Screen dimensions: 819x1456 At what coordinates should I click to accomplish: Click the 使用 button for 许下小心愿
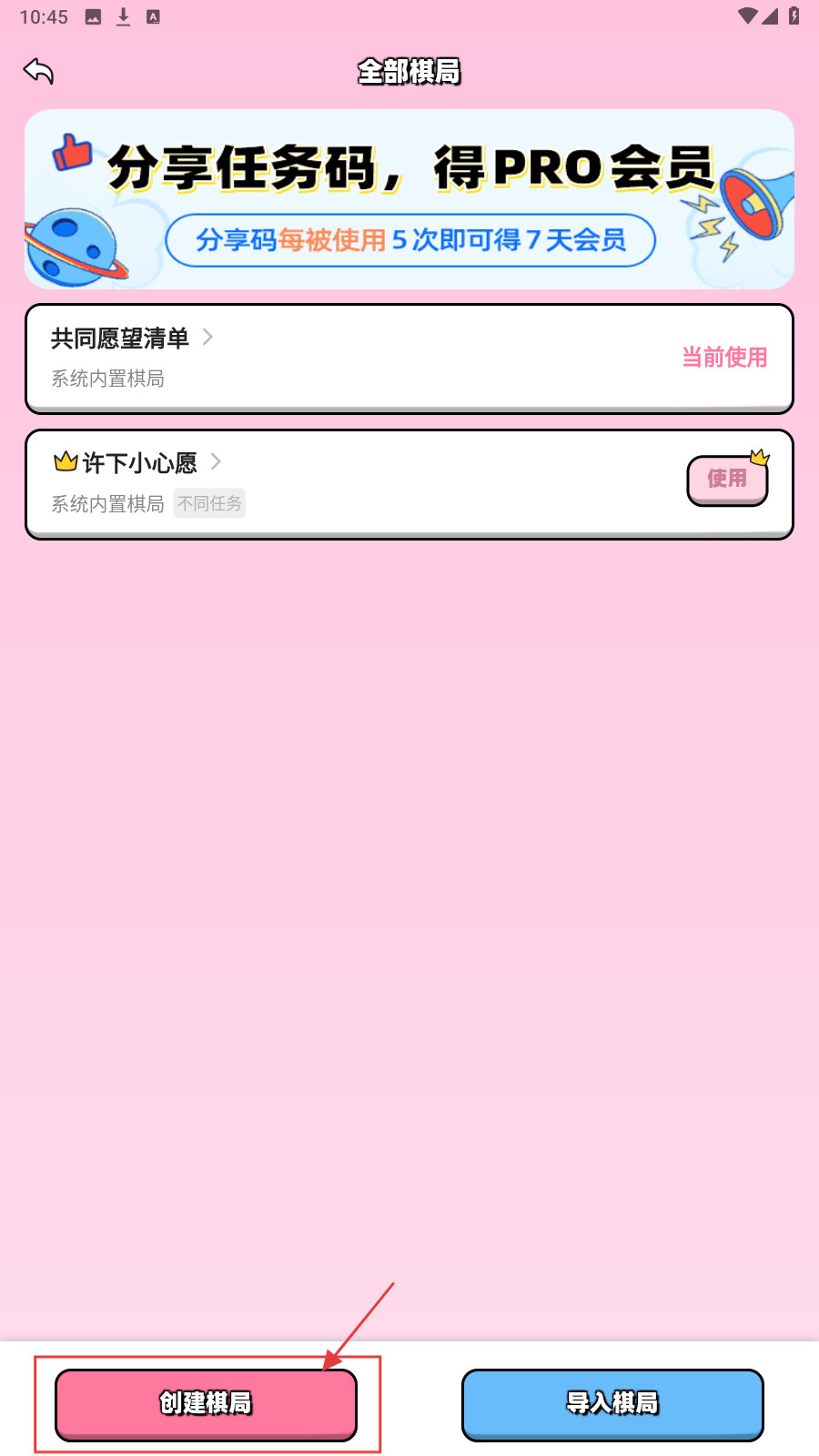[x=727, y=480]
